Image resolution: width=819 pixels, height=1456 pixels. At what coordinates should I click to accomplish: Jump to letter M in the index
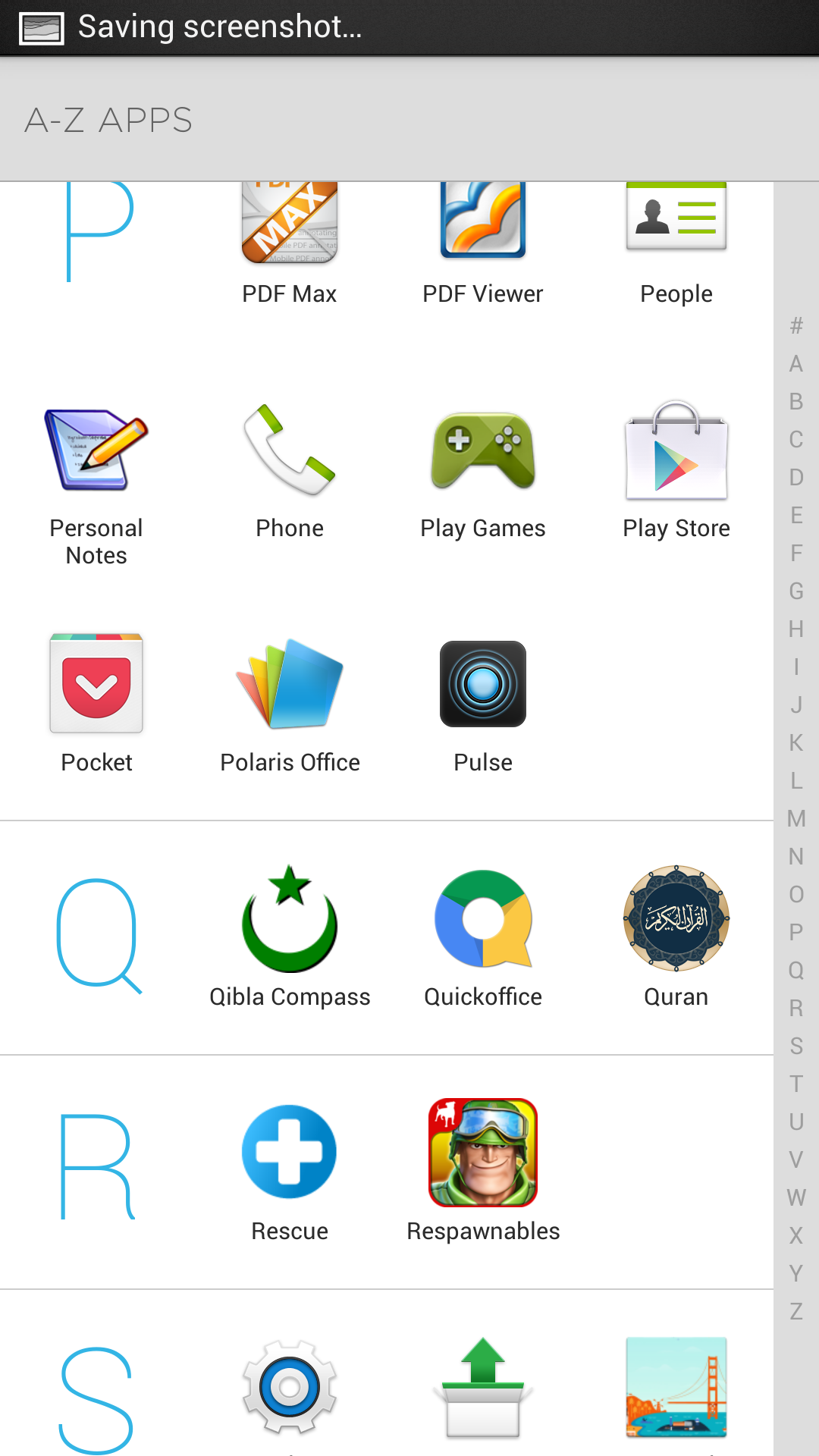coord(796,818)
